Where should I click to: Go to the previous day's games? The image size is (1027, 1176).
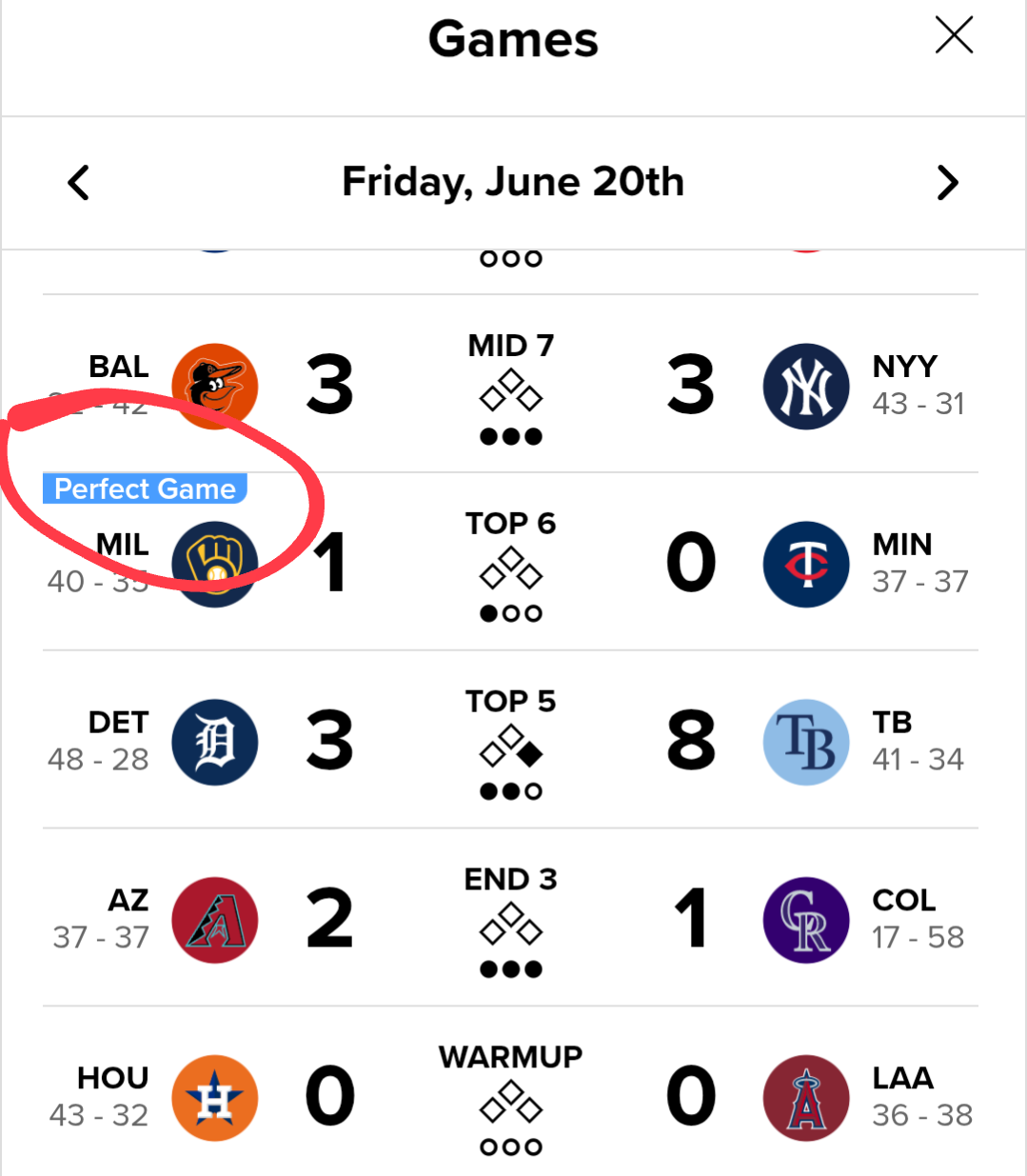(x=79, y=183)
